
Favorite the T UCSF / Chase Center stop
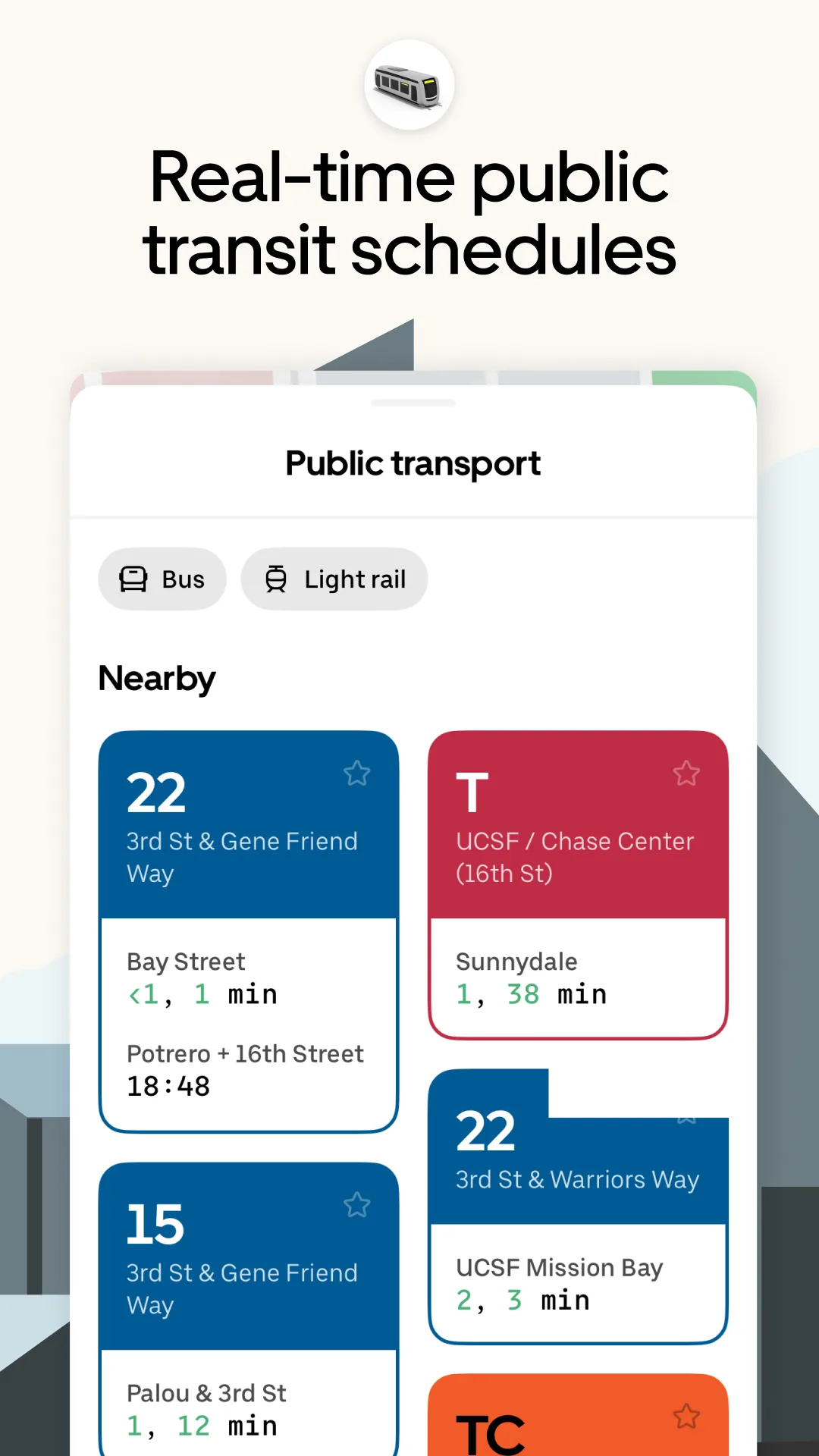click(686, 773)
